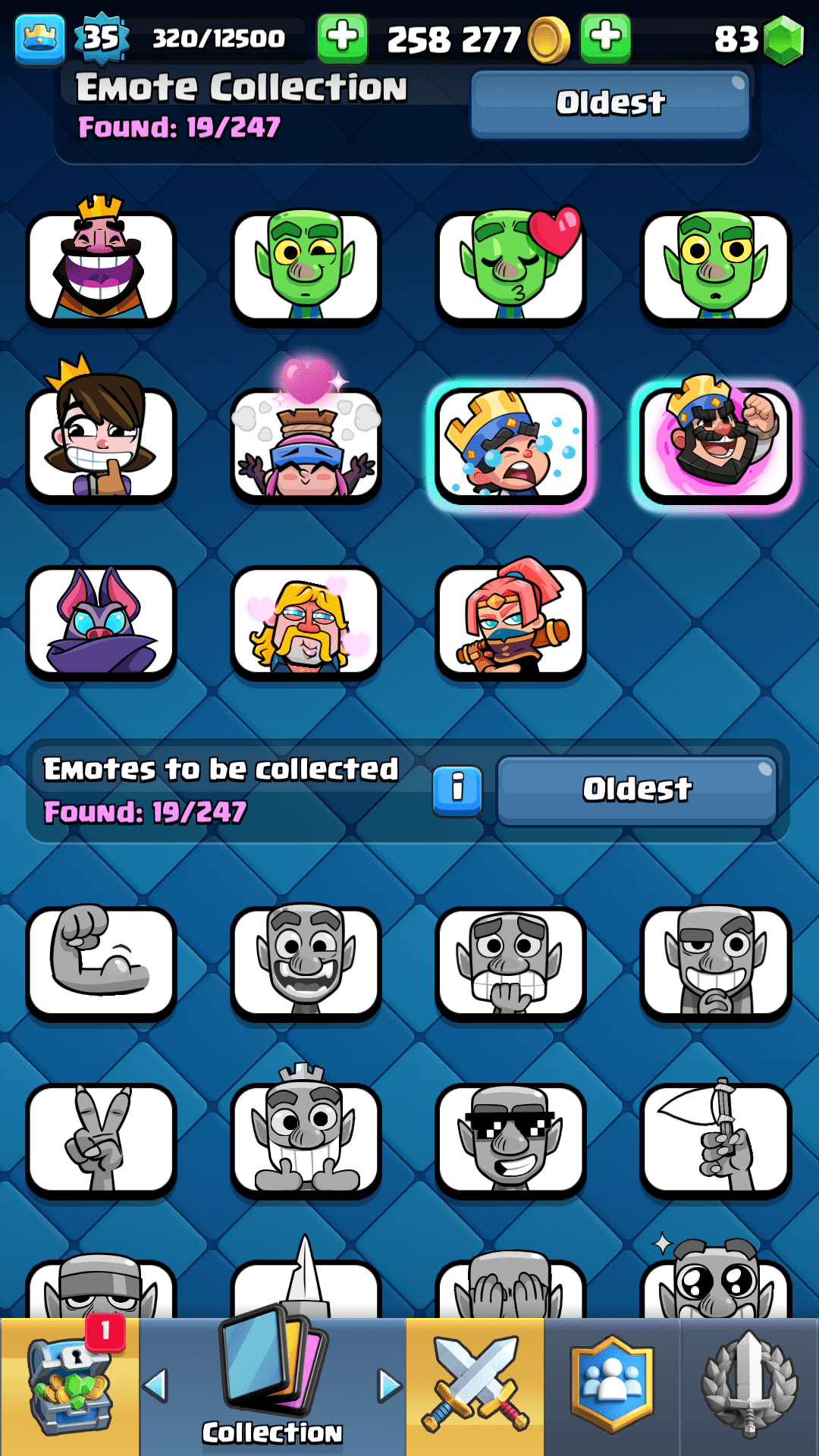
Task: Select the laughing King emote
Action: coord(101,267)
